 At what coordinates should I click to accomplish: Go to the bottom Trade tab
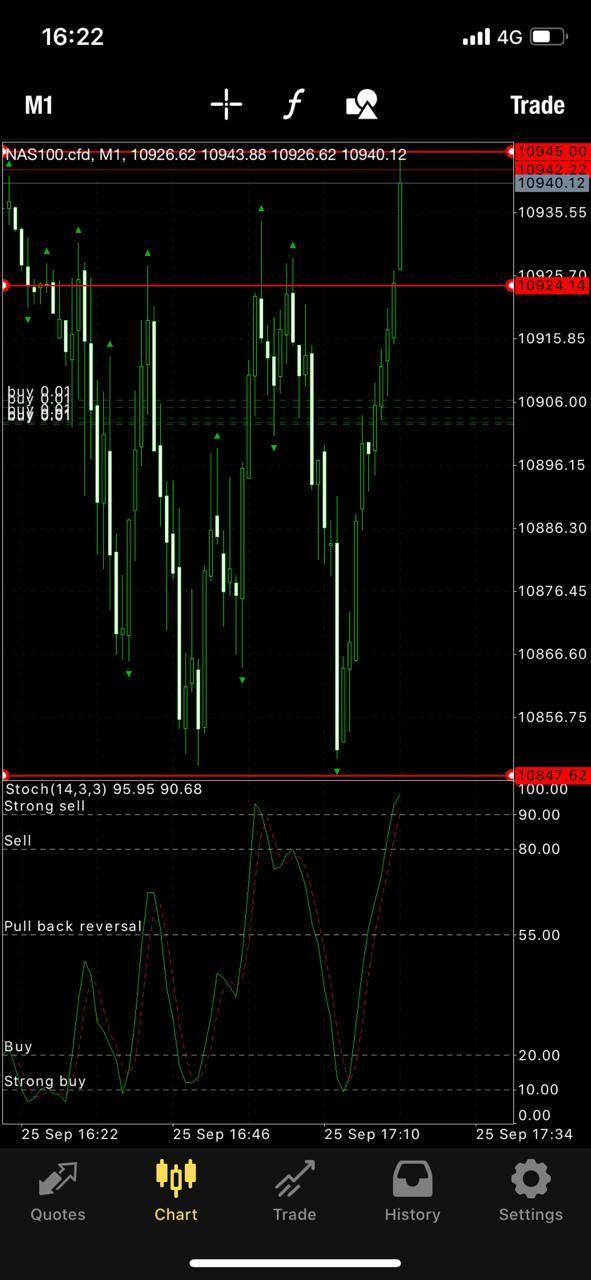click(x=294, y=1192)
